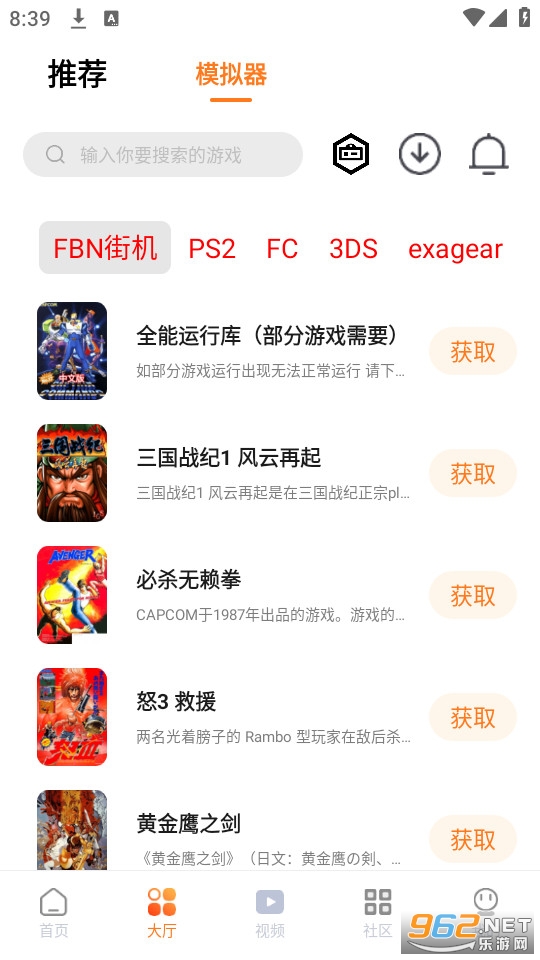The width and height of the screenshot is (540, 960).
Task: Tap 获取 for 三国战纪1 风云再起
Action: (473, 473)
